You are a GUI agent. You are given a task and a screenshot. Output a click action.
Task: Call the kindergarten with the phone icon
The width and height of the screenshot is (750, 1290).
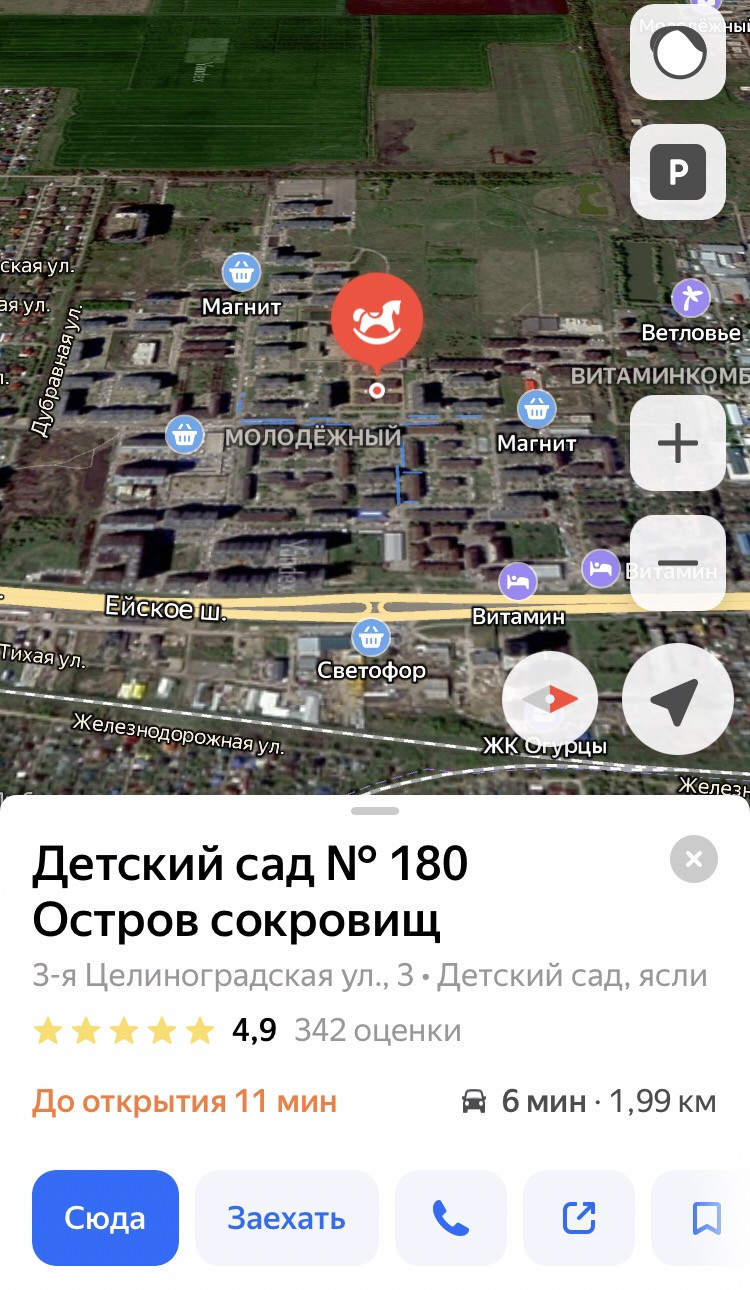pyautogui.click(x=450, y=1217)
